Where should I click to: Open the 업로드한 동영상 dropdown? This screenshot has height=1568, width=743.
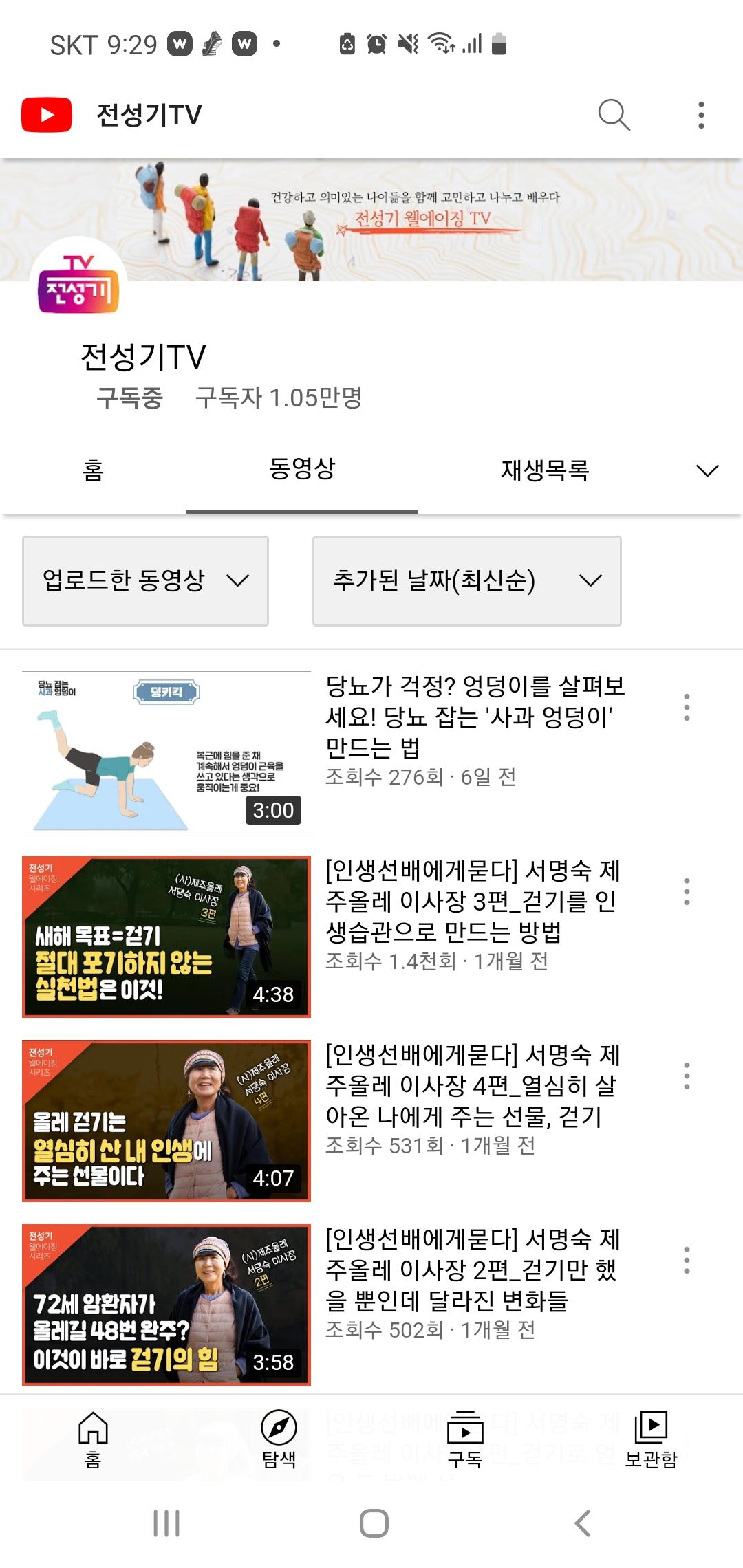coord(145,580)
